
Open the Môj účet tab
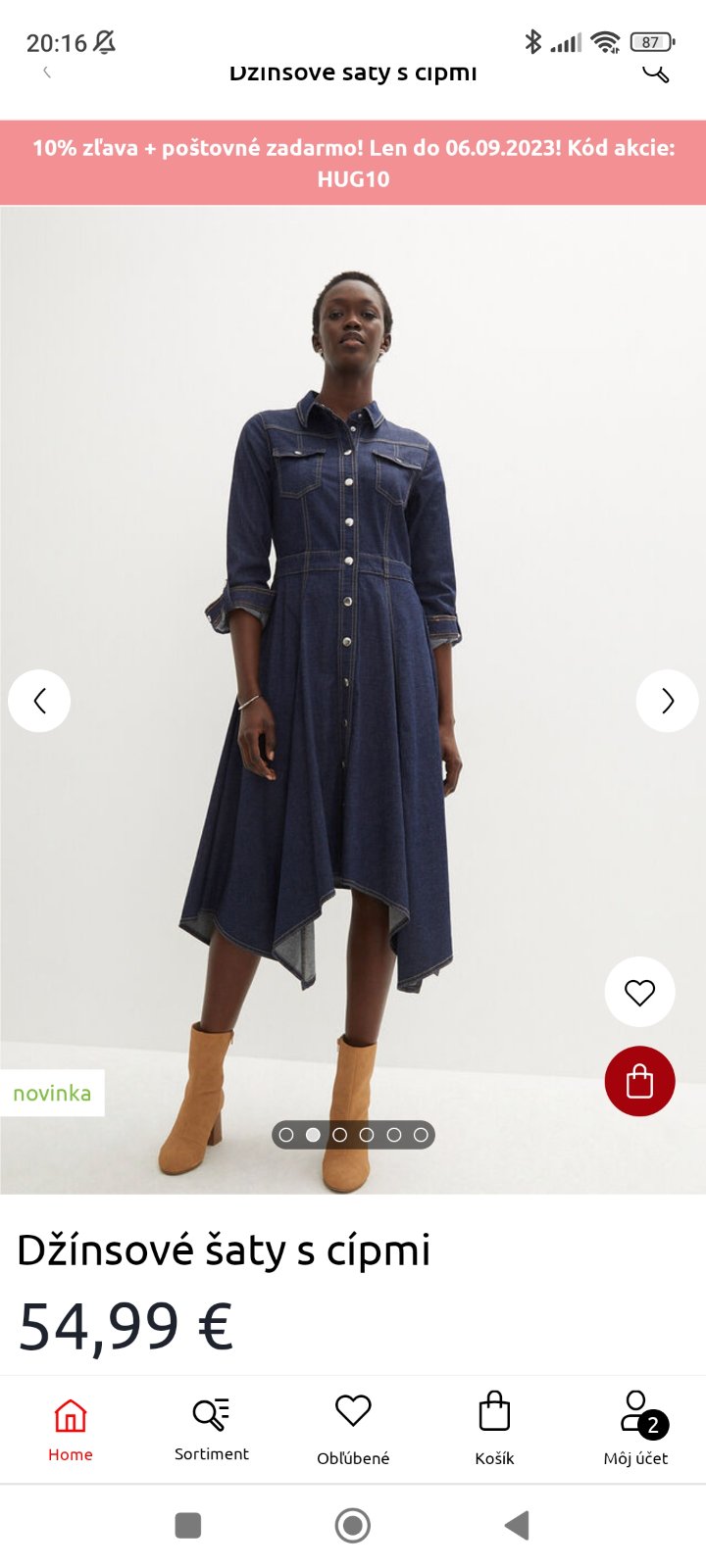635,1430
